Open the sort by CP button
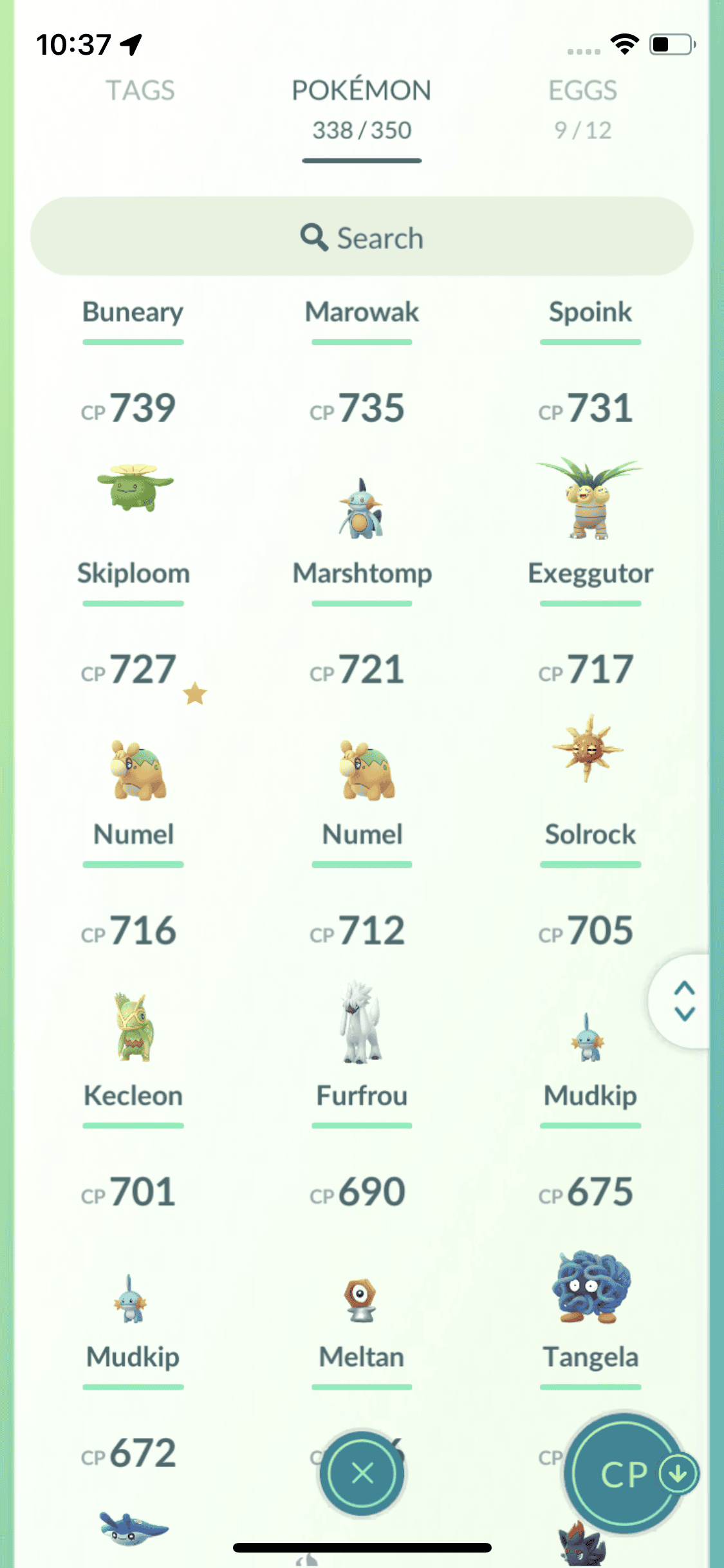The image size is (724, 1568). (624, 1473)
